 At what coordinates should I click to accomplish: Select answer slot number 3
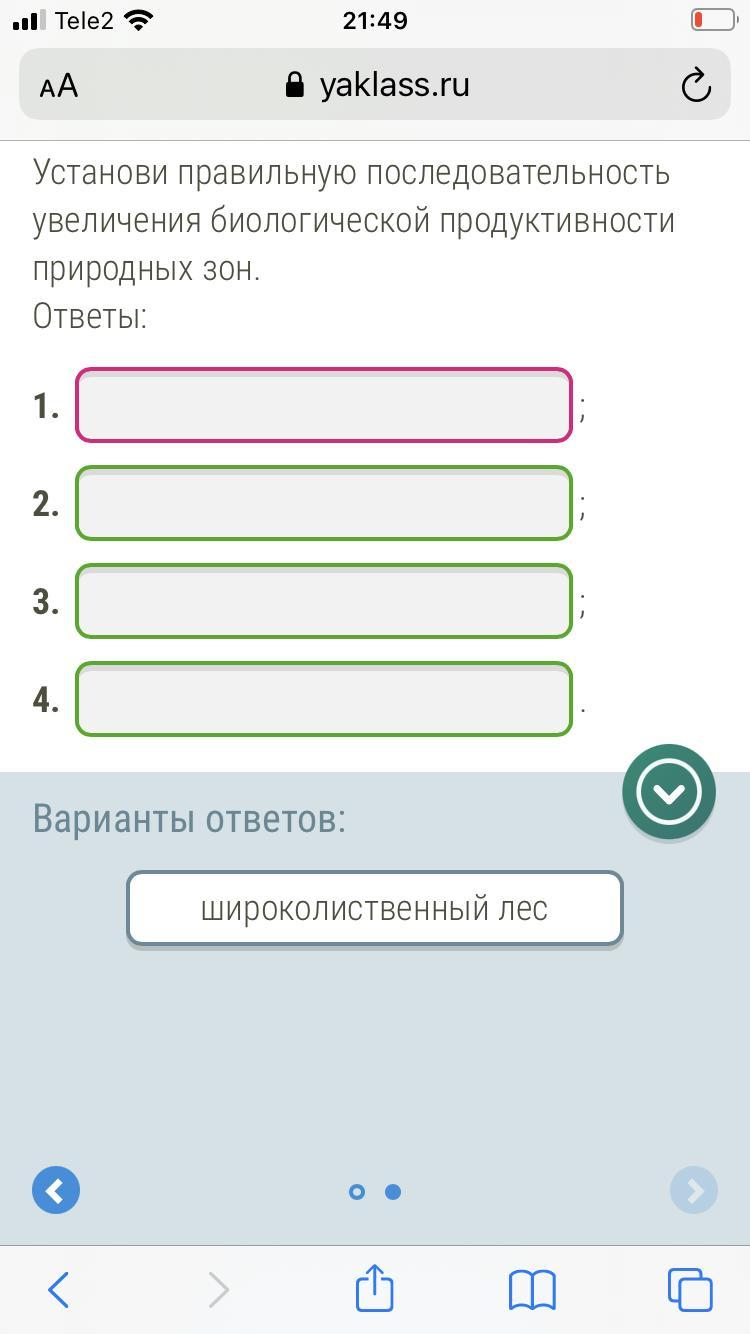point(324,601)
